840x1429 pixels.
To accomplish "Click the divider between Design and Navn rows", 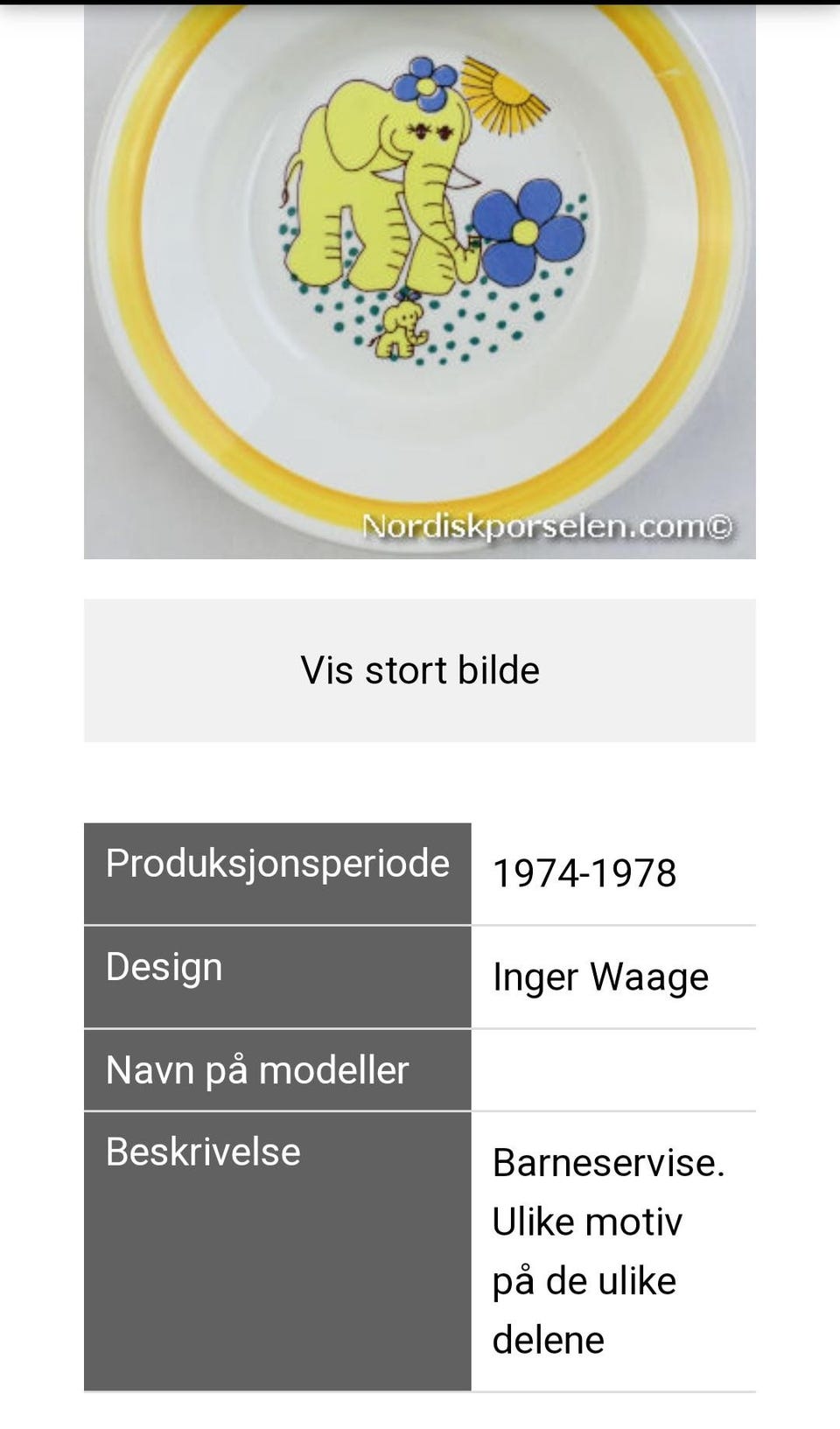I will click(420, 1025).
